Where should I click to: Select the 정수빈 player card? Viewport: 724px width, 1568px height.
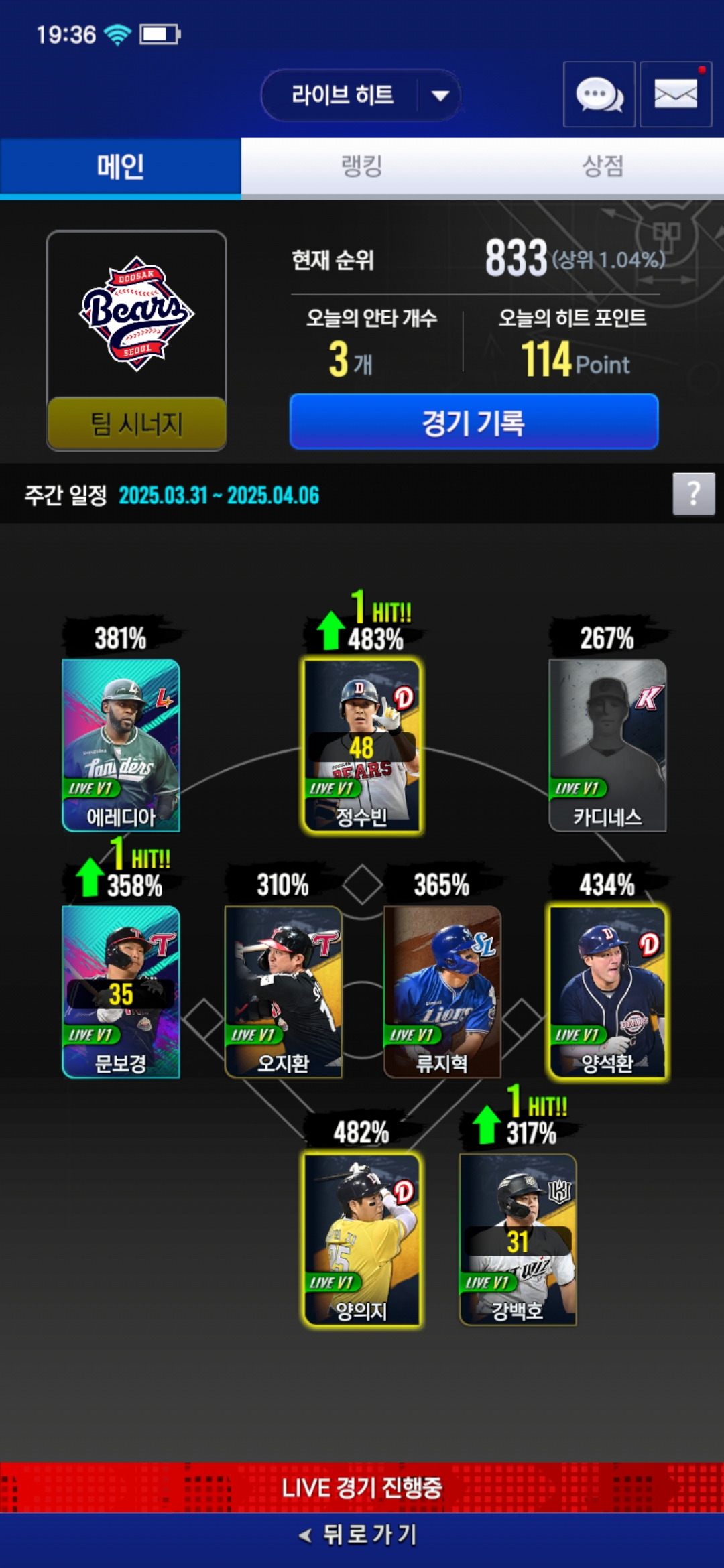362,746
